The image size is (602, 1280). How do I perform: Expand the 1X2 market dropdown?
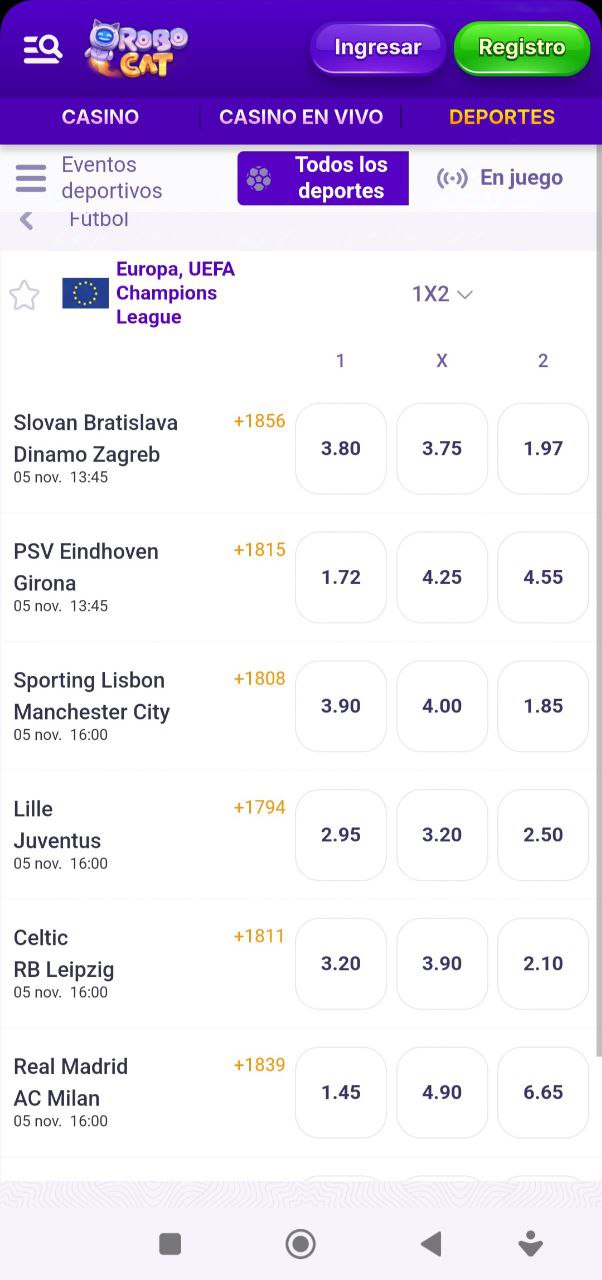(442, 294)
